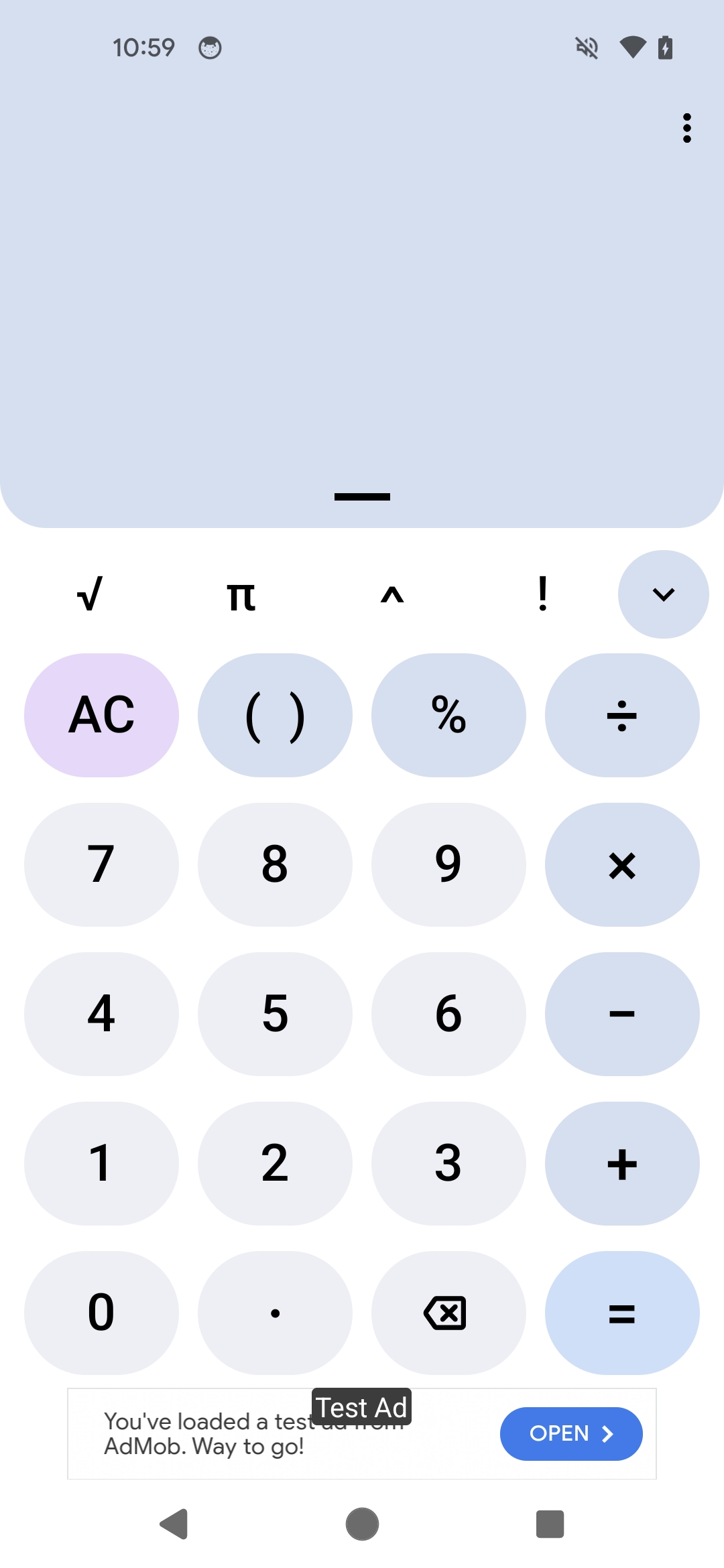Calculate the result with equals
724x1568 pixels.
622,1313
